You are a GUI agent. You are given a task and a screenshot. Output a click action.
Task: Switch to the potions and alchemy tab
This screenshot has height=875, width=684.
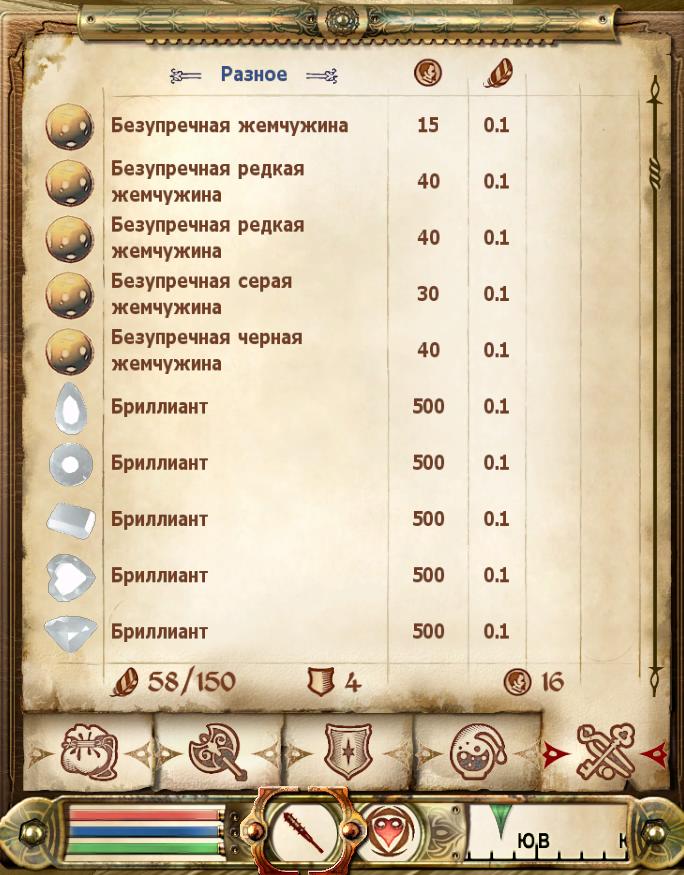(x=478, y=750)
